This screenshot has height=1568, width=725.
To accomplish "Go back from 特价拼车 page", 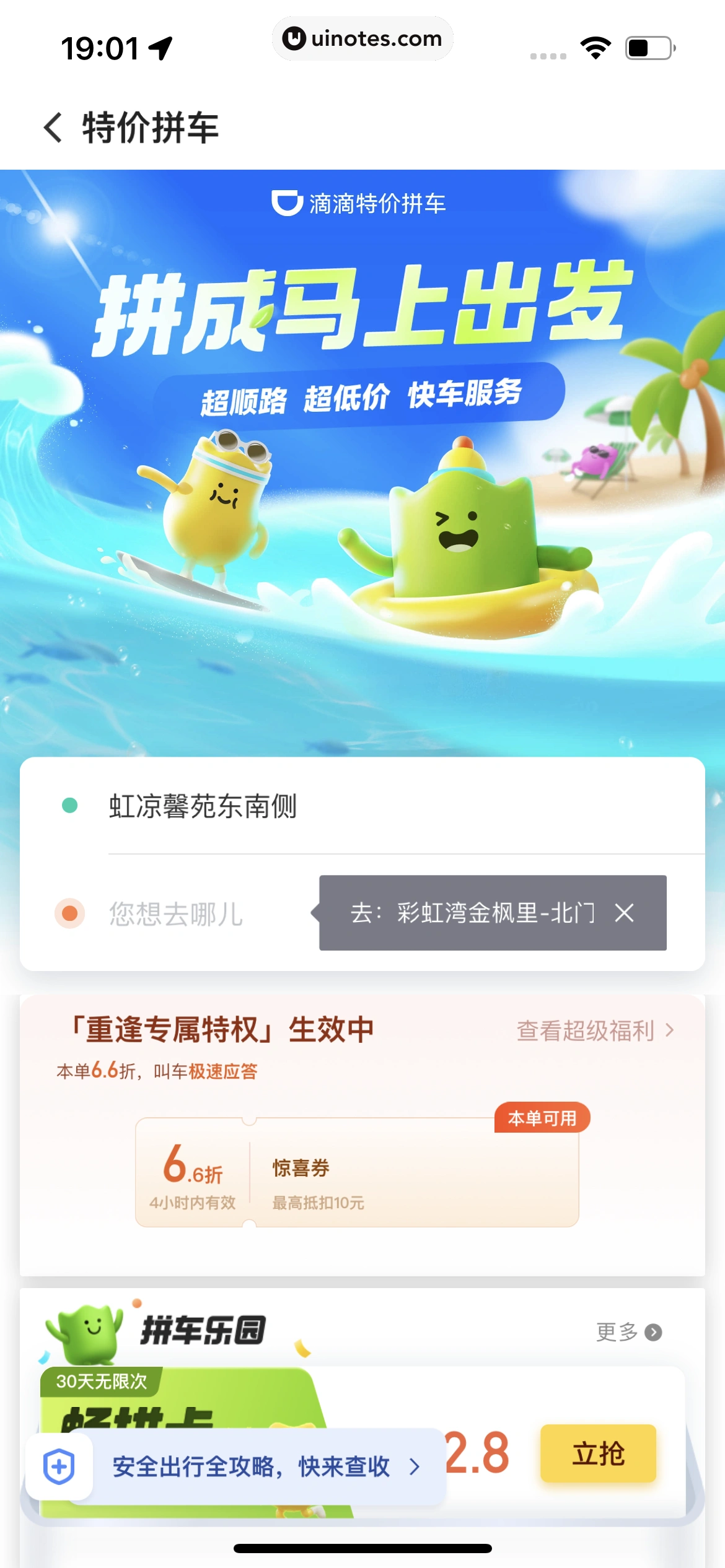I will coord(53,128).
